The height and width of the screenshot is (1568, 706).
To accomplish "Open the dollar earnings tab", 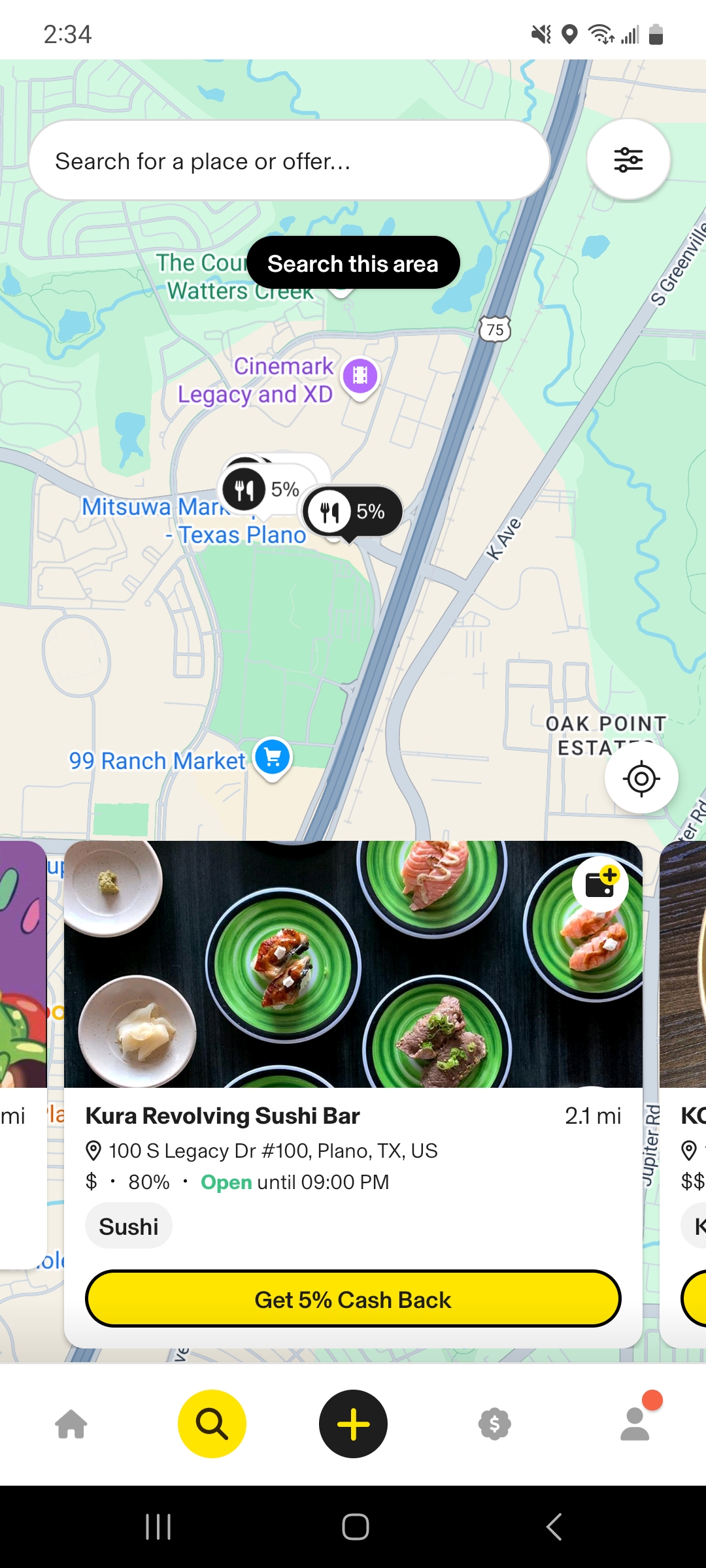I will pos(494,1424).
